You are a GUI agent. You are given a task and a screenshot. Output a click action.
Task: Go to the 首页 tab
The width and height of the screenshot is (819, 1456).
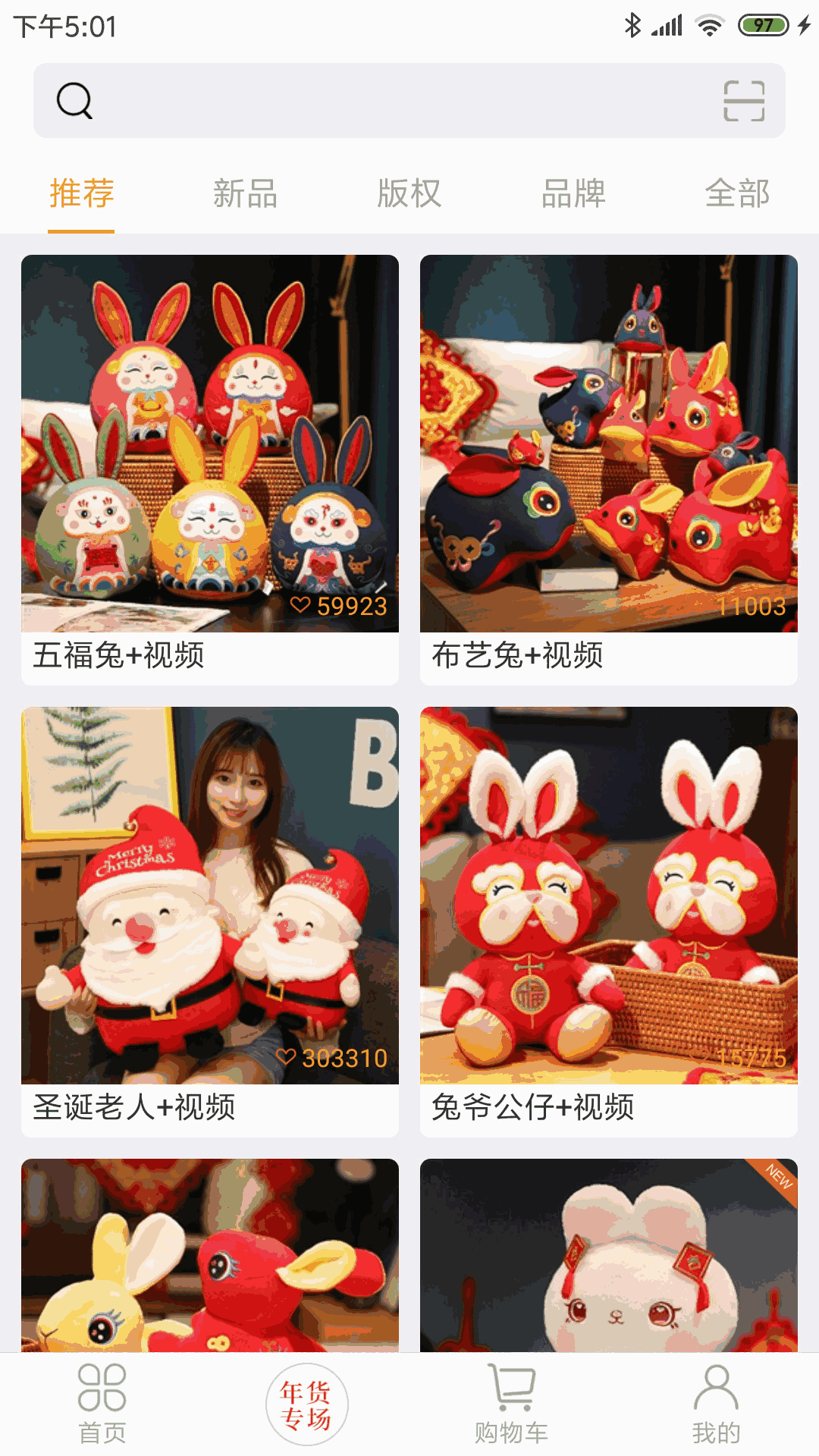[102, 1404]
